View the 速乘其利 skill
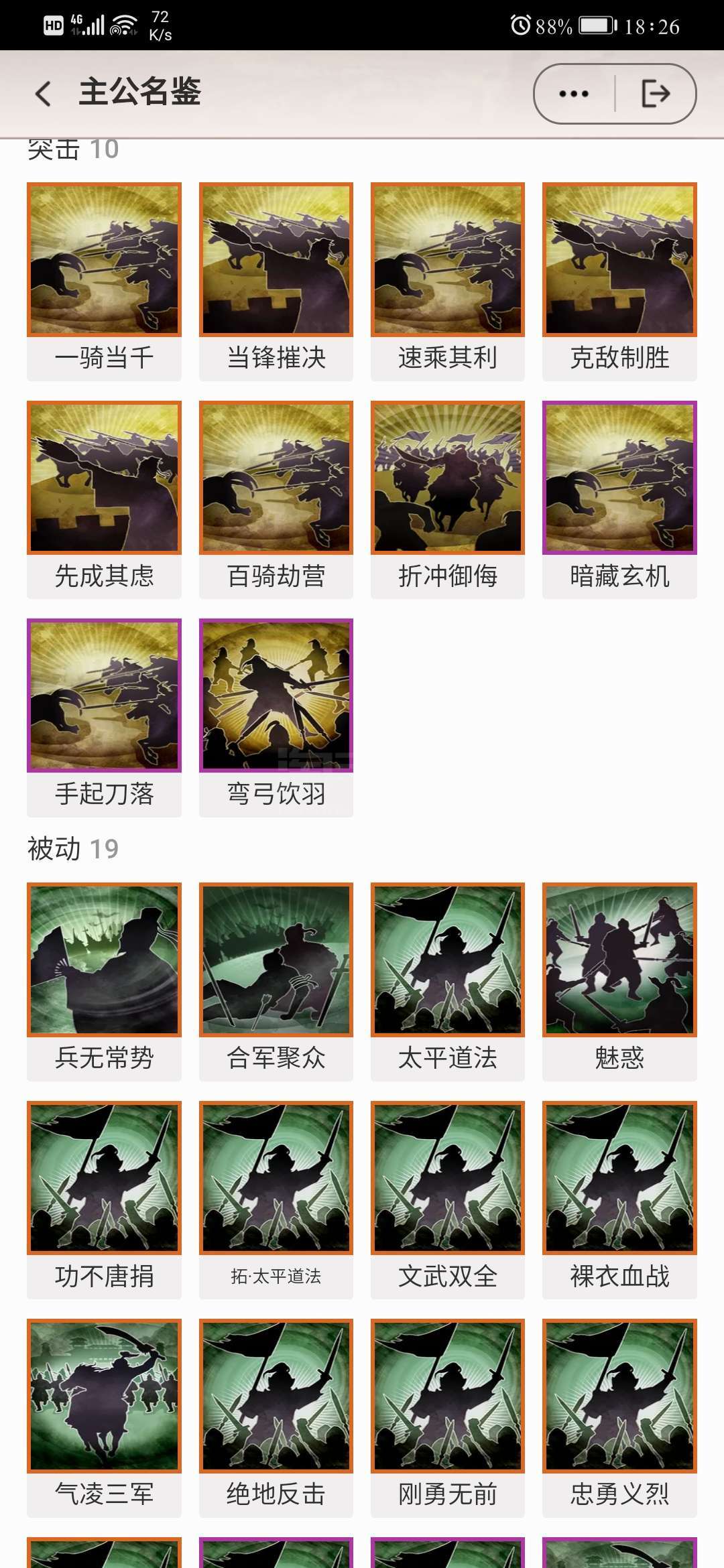 448,281
